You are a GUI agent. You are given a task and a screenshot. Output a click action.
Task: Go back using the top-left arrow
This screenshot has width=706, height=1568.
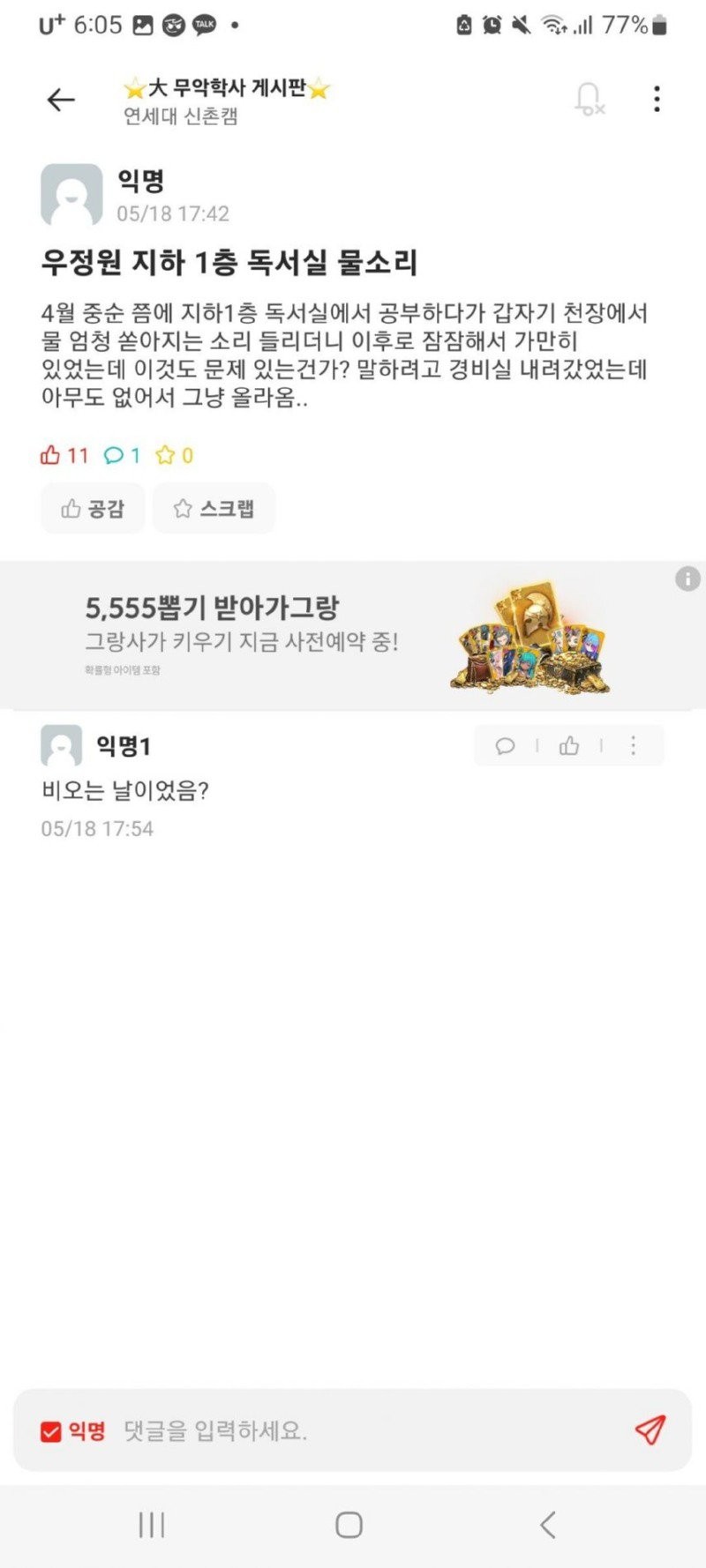[60, 100]
